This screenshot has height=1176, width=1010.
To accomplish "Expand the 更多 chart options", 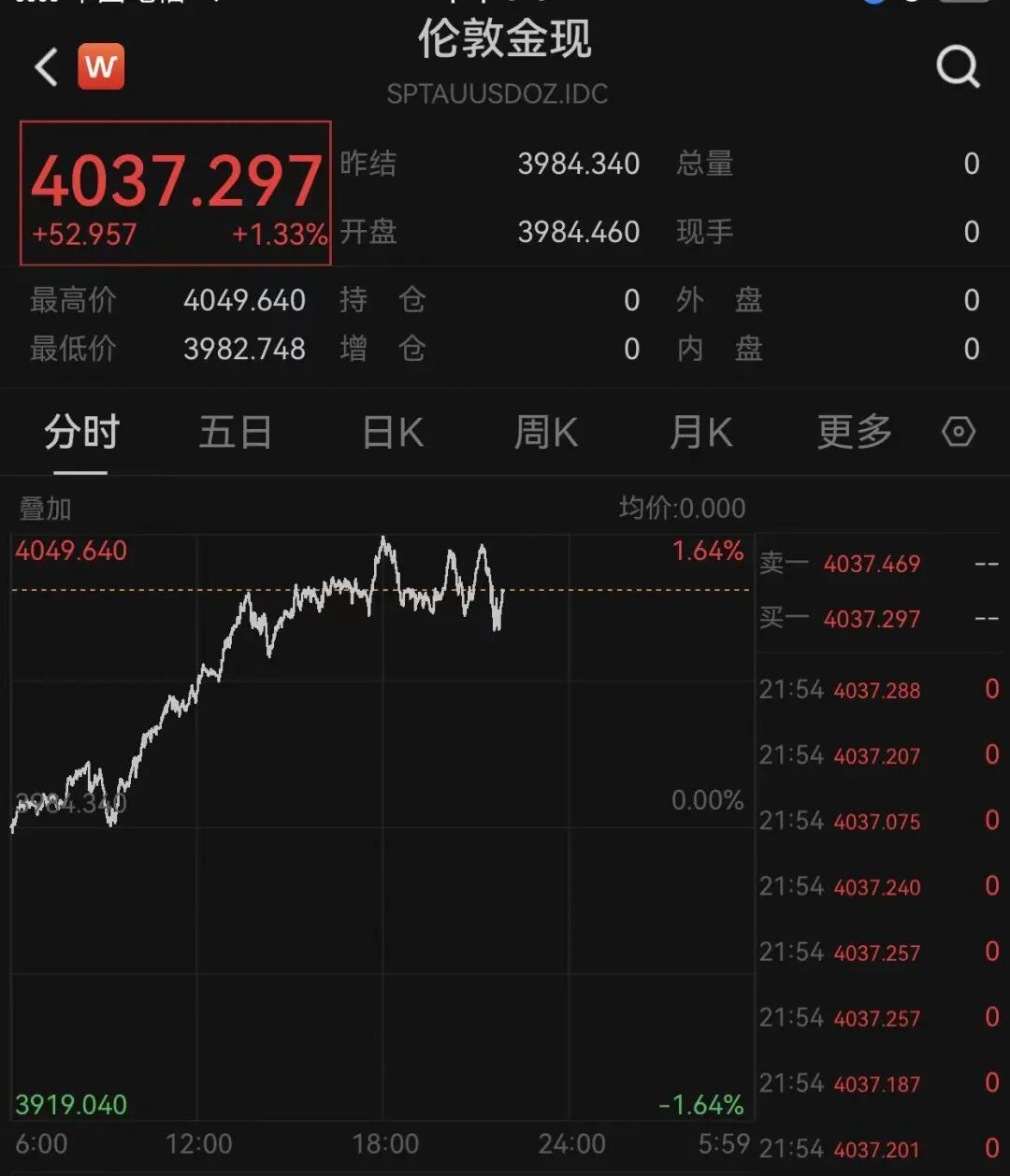I will pos(854,433).
